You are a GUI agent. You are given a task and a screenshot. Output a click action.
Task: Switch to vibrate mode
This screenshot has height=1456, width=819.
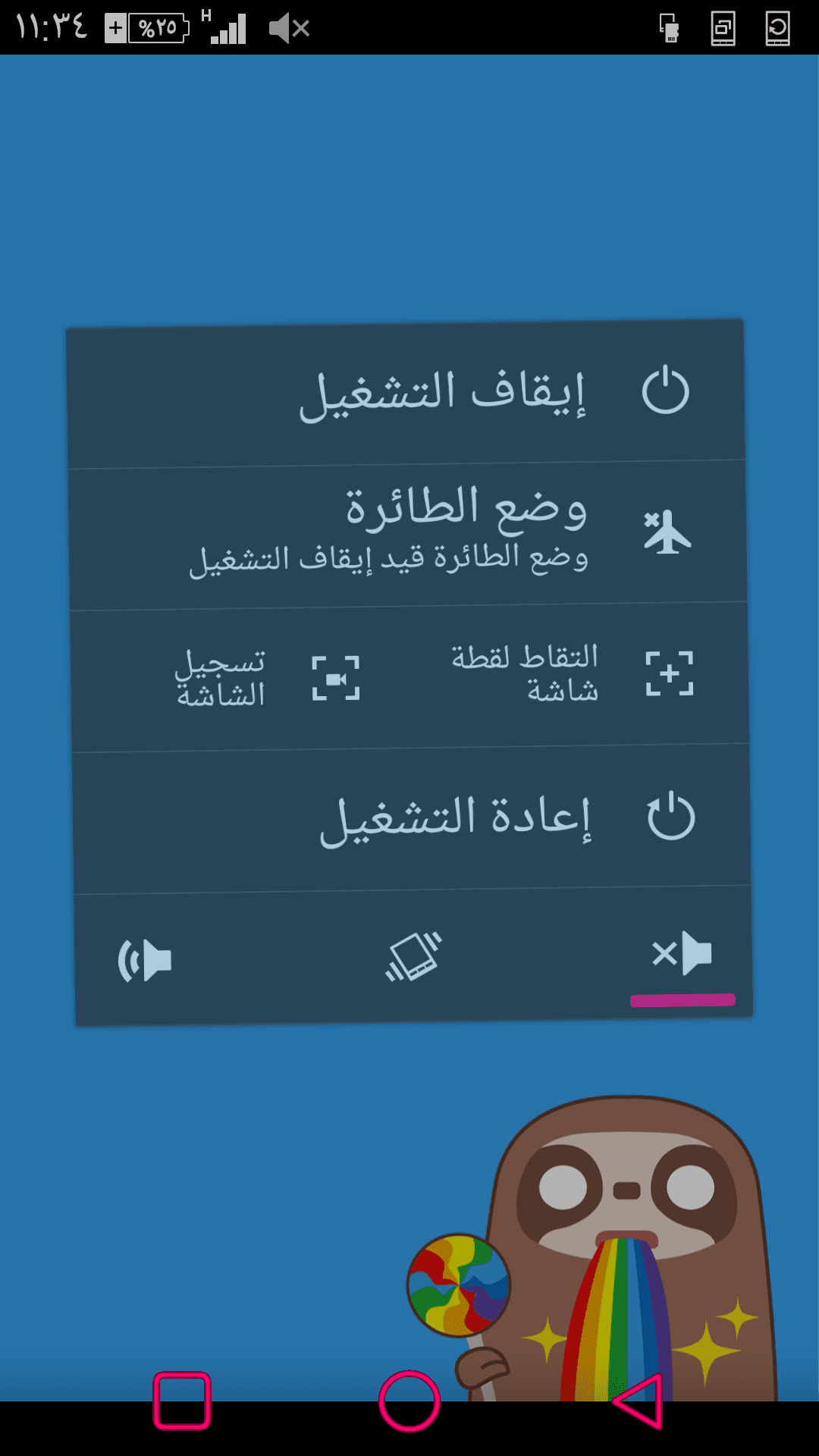(x=413, y=957)
